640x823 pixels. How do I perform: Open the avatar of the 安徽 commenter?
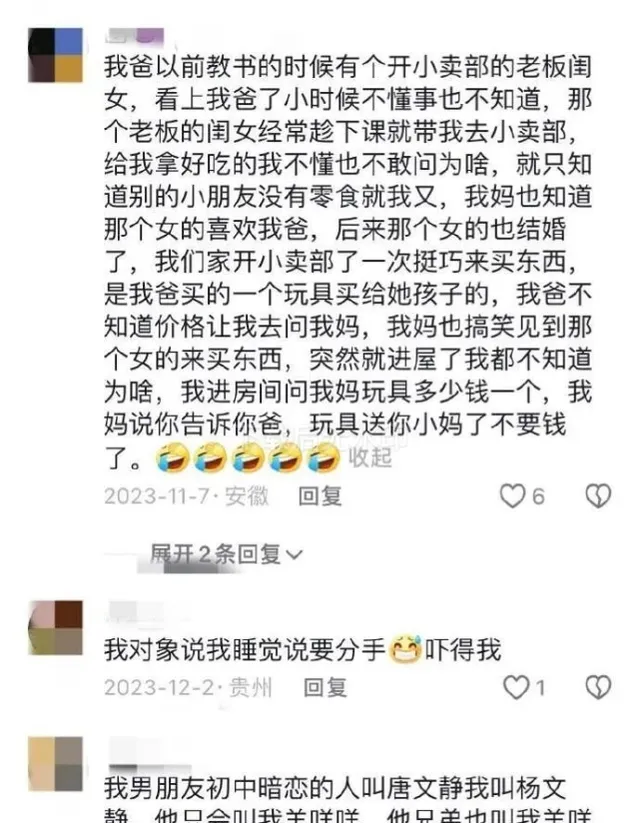[55, 55]
